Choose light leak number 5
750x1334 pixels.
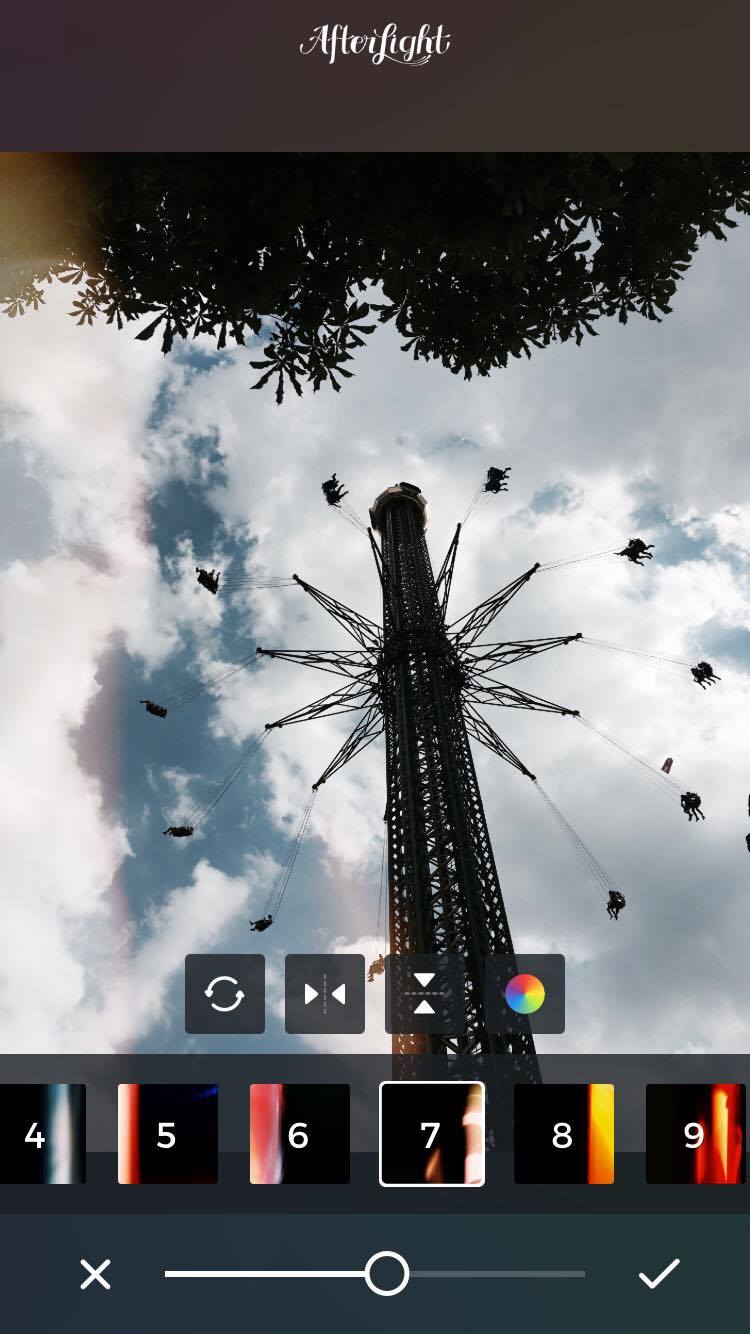coord(168,1134)
